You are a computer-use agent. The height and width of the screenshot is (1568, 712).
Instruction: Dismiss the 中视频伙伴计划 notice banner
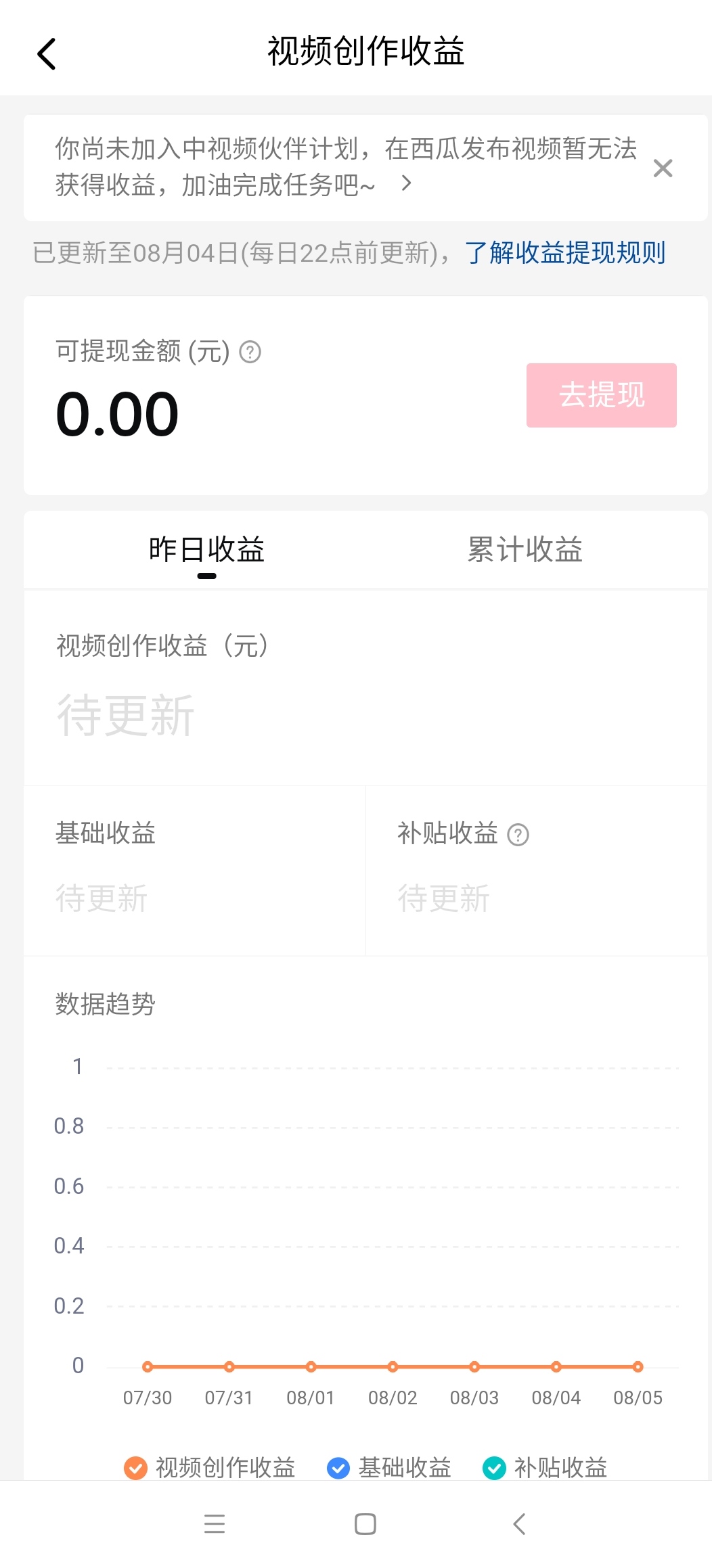click(x=663, y=168)
